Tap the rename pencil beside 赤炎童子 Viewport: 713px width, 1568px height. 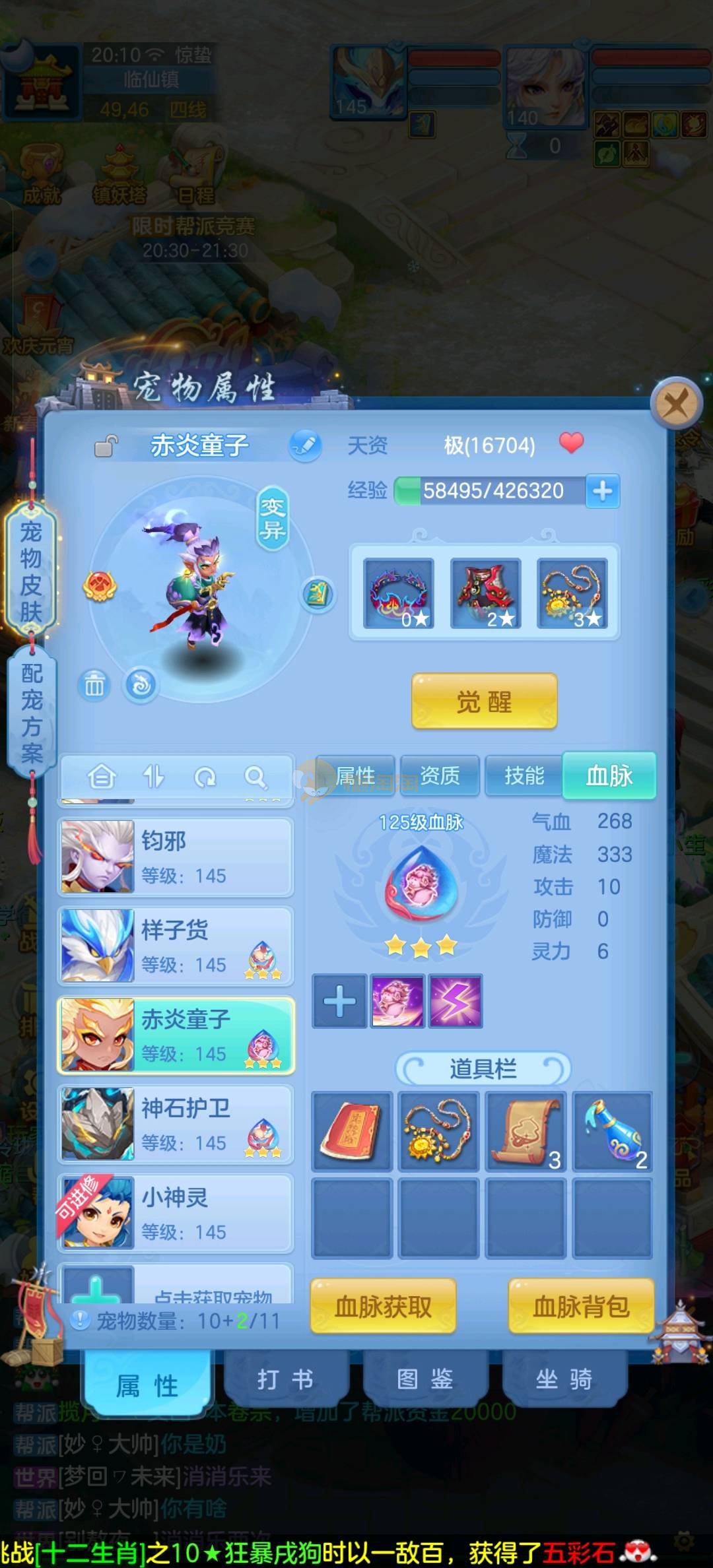tap(305, 445)
